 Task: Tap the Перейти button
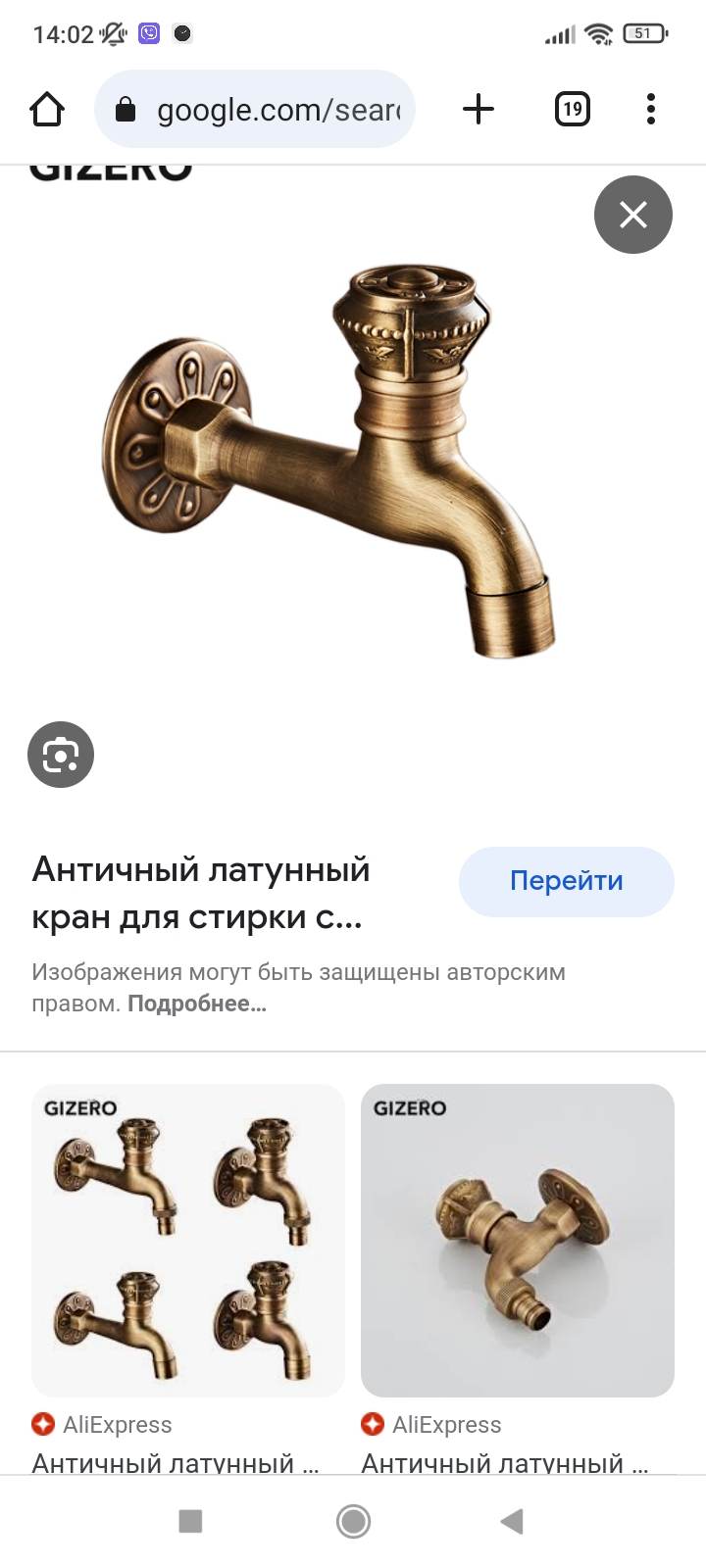[x=566, y=881]
